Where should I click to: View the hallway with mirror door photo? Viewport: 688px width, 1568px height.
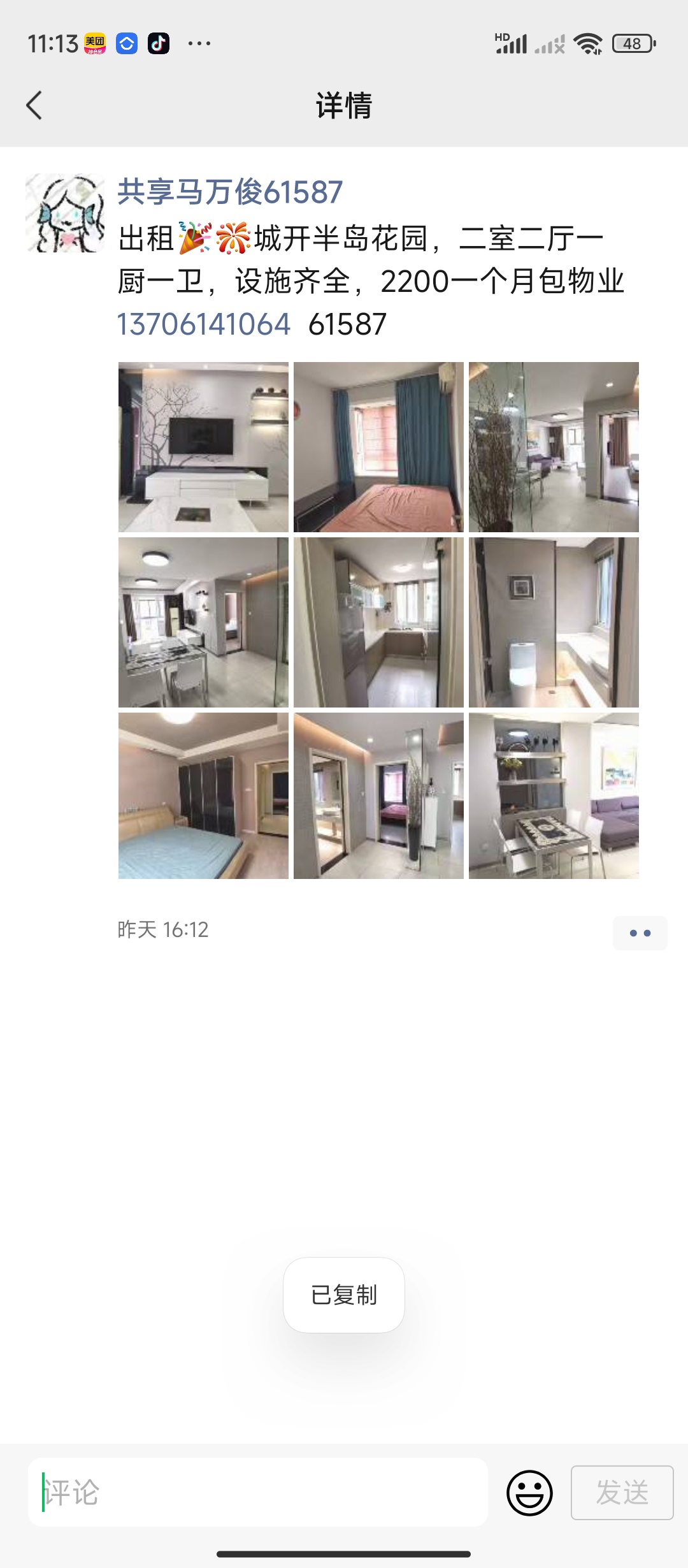coord(378,795)
